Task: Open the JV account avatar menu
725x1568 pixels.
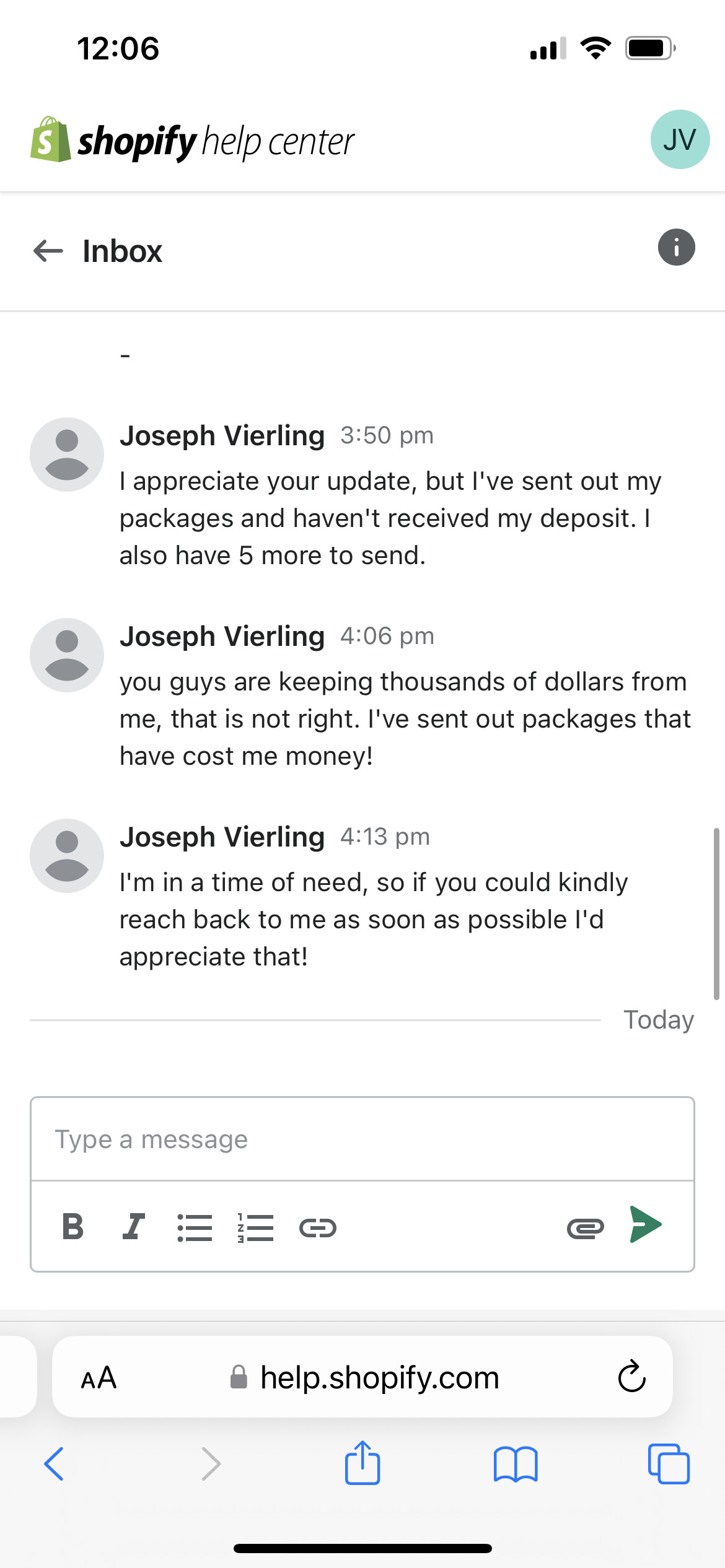Action: [679, 140]
